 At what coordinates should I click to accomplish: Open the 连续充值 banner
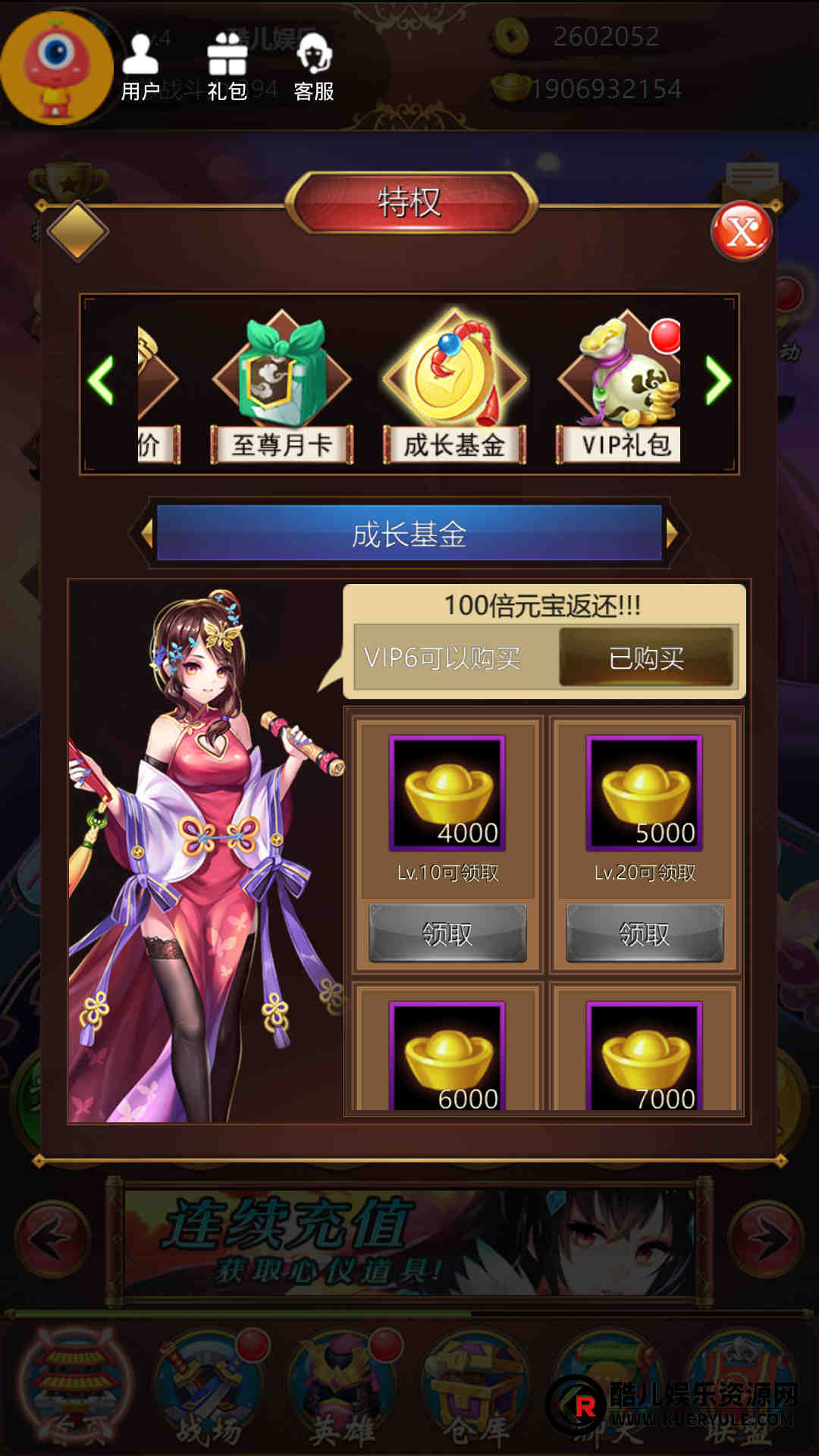409,1241
